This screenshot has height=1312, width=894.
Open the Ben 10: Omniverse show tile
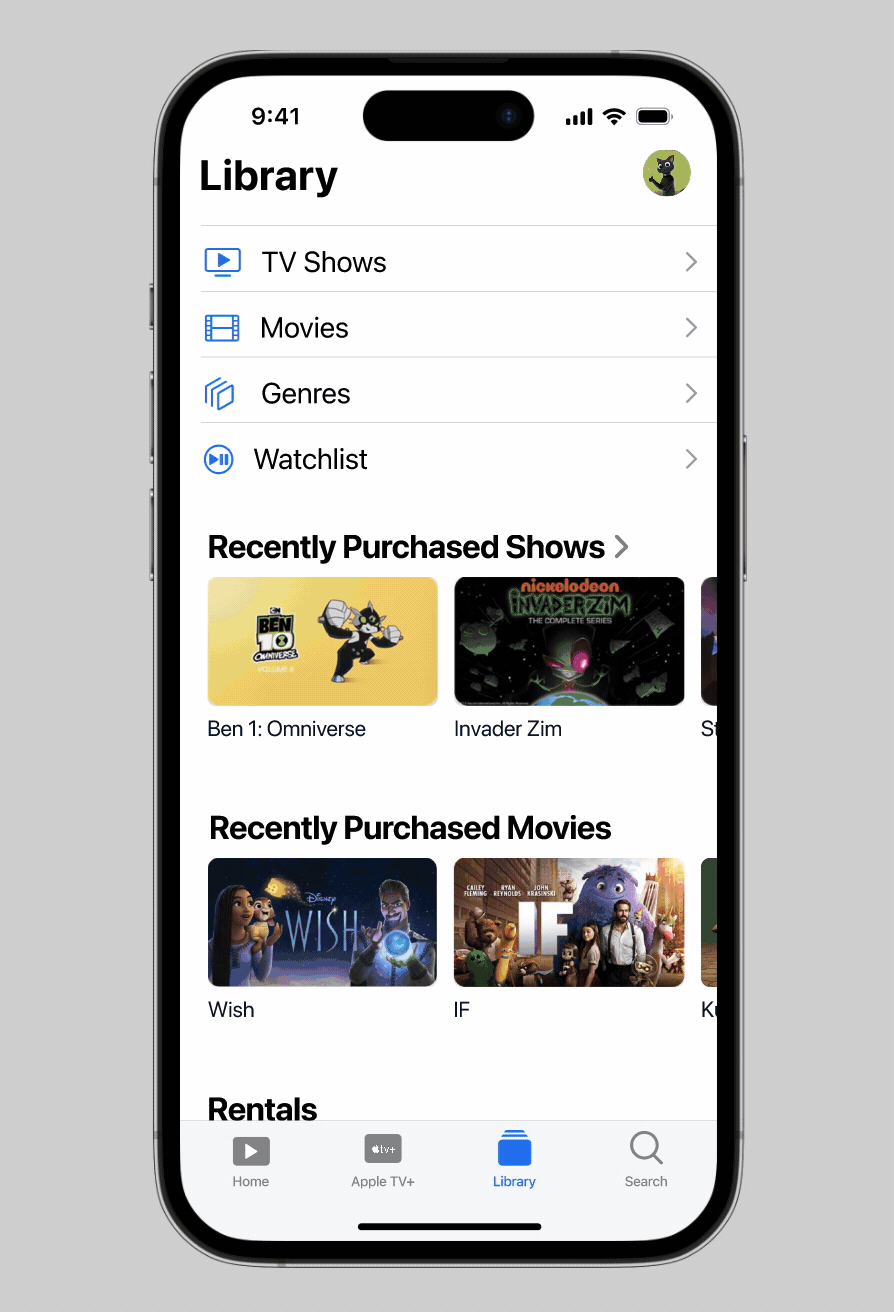coord(322,641)
